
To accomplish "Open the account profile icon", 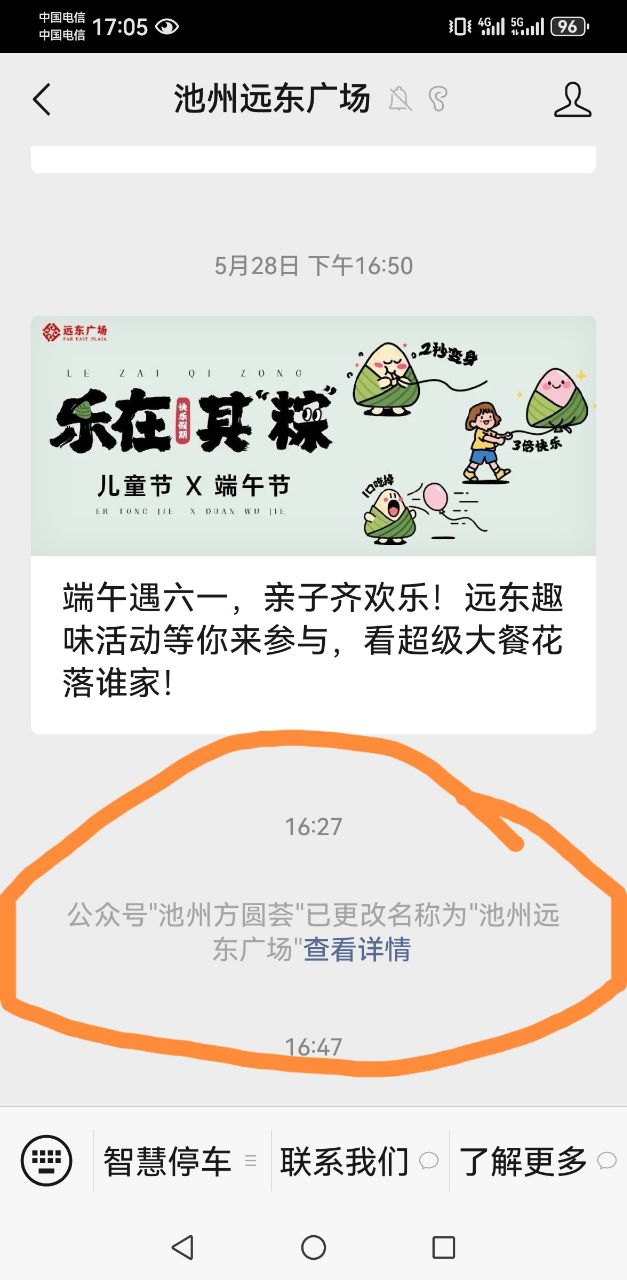I will pos(572,100).
